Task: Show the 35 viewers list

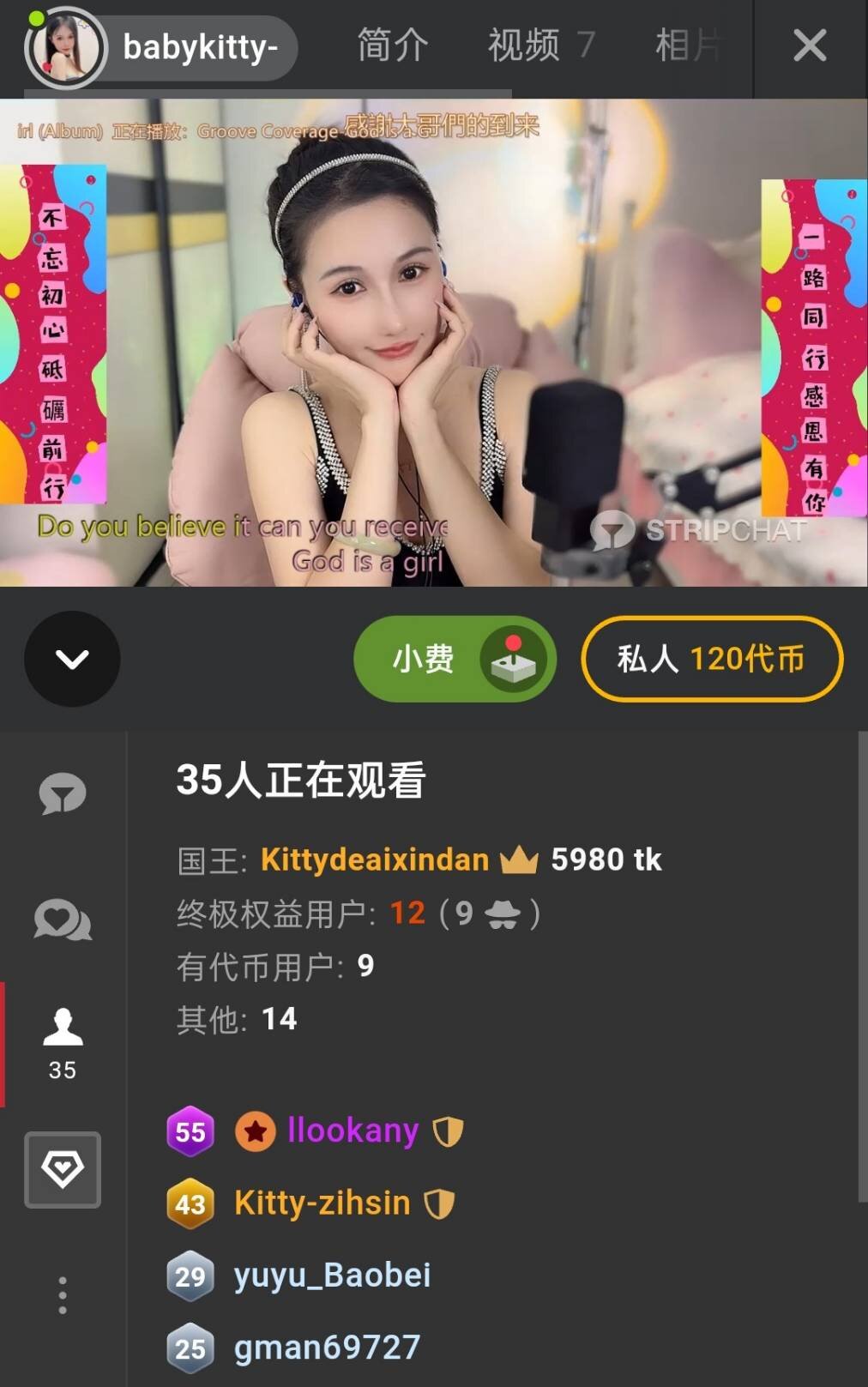Action: click(x=63, y=1043)
